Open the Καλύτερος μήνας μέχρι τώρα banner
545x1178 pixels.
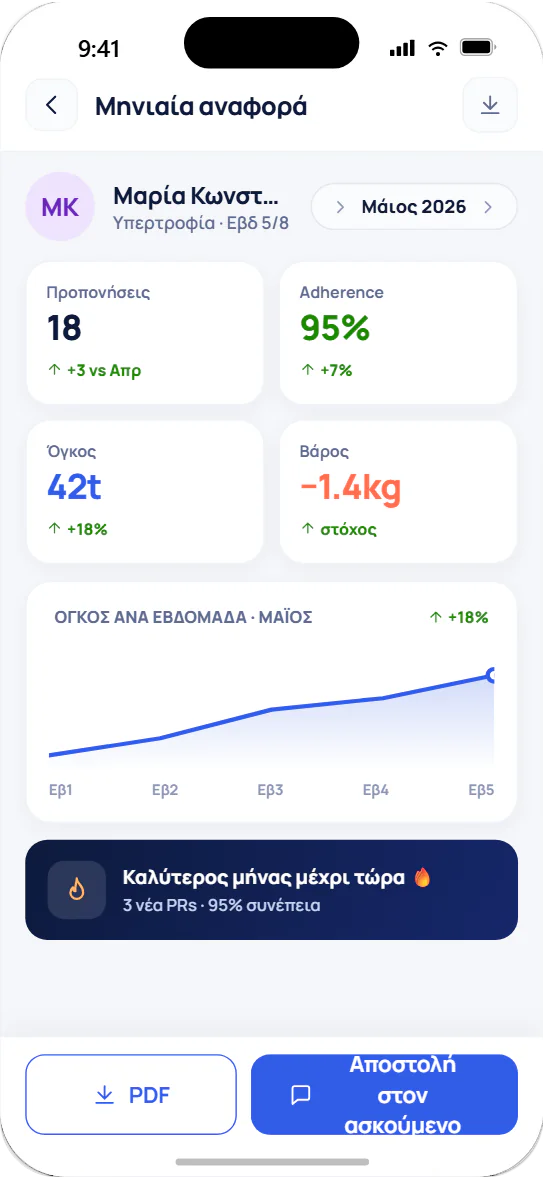tap(271, 890)
